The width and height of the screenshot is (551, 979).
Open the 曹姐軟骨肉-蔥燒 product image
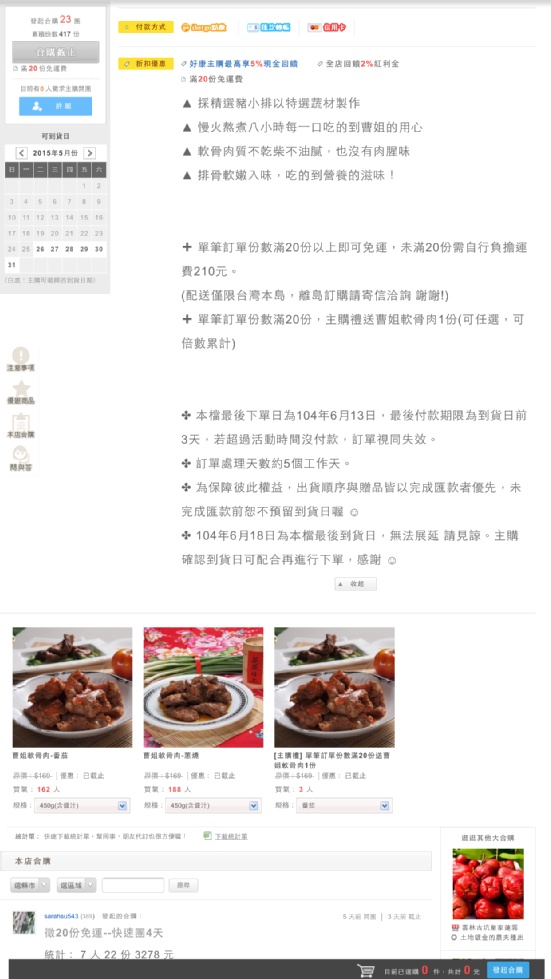click(203, 687)
